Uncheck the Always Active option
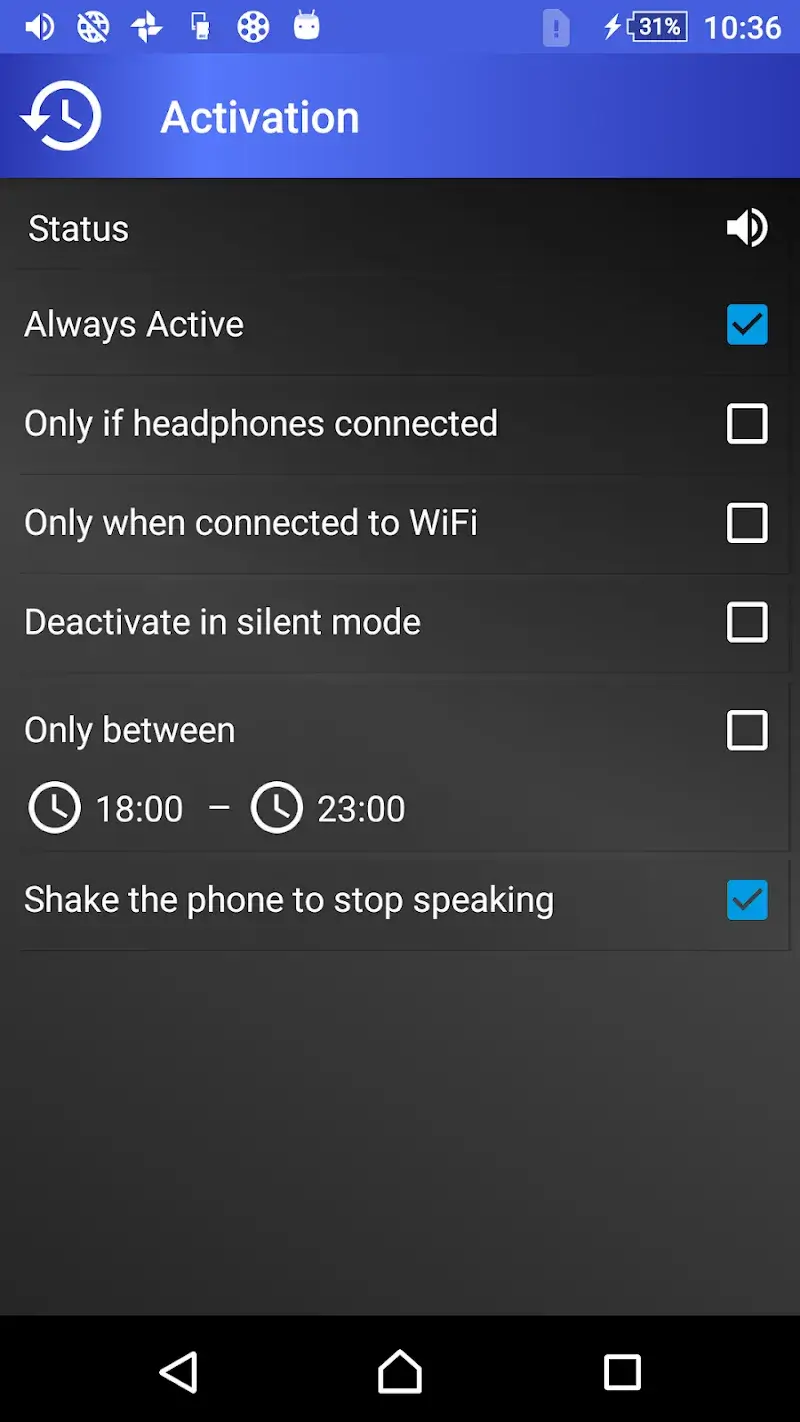This screenshot has height=1422, width=800. [747, 324]
